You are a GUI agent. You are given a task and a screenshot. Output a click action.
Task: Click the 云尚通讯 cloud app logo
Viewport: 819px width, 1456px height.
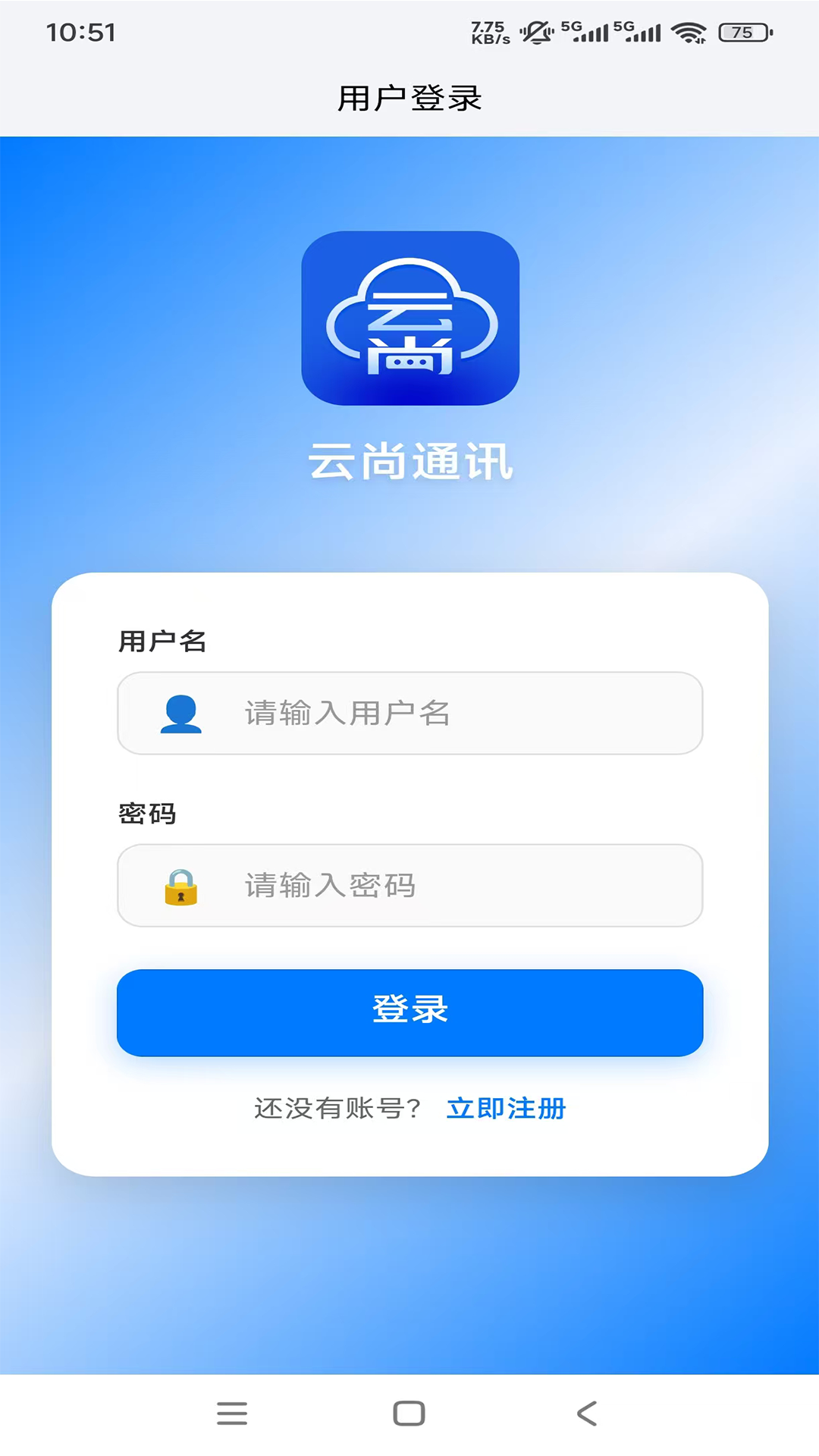(409, 318)
